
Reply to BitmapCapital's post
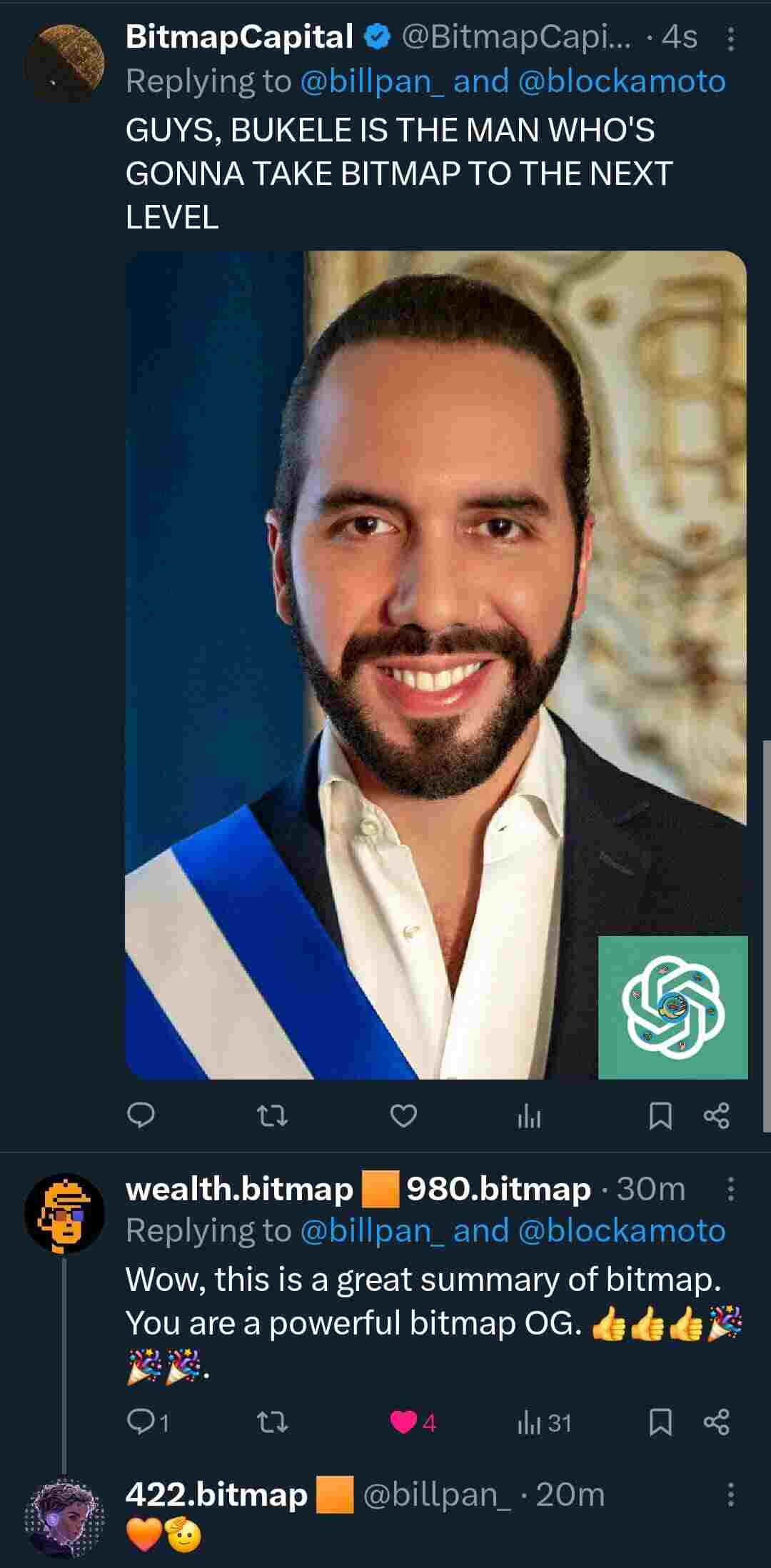pyautogui.click(x=141, y=1115)
